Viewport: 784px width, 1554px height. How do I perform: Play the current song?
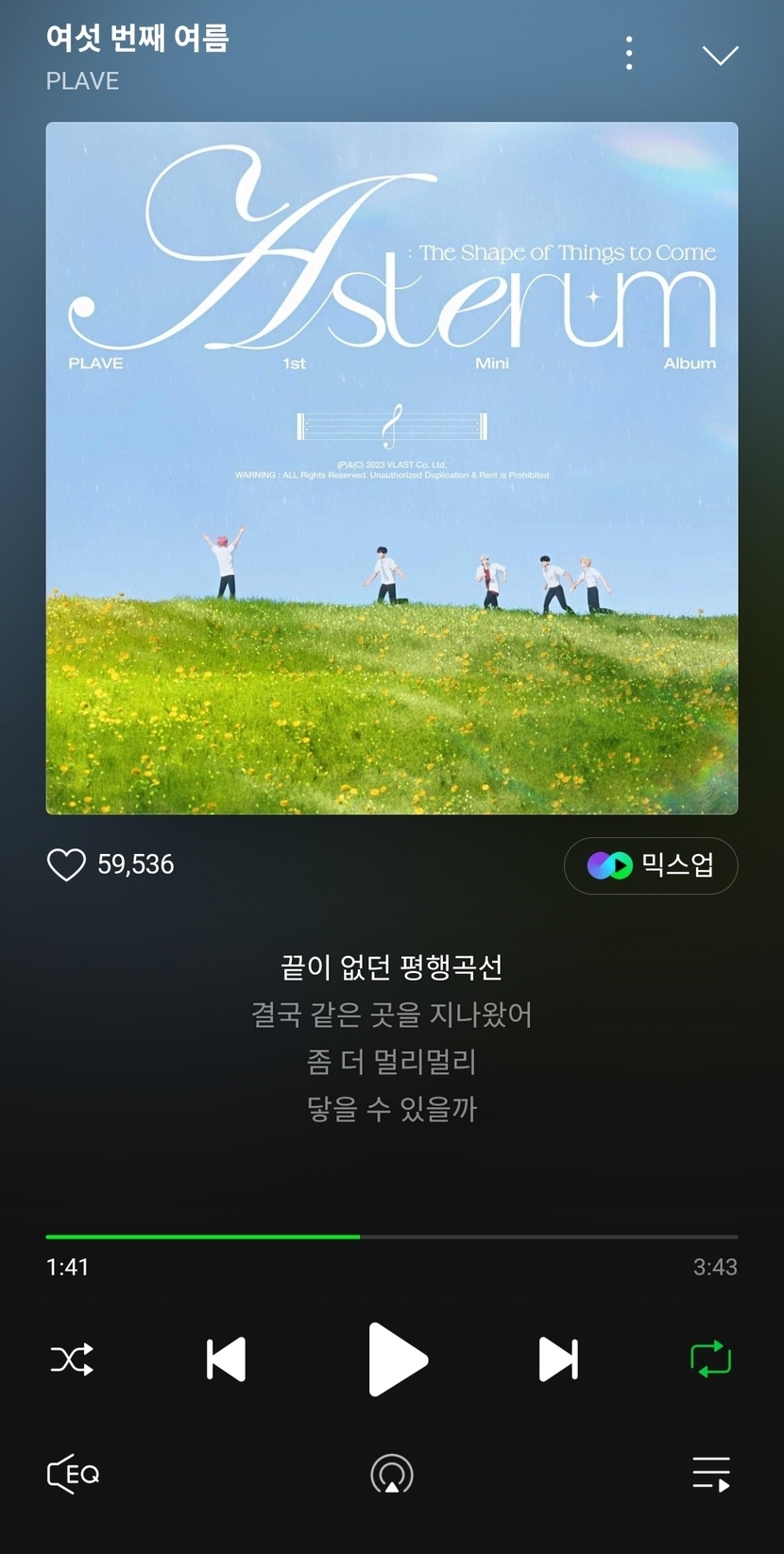click(x=396, y=1359)
